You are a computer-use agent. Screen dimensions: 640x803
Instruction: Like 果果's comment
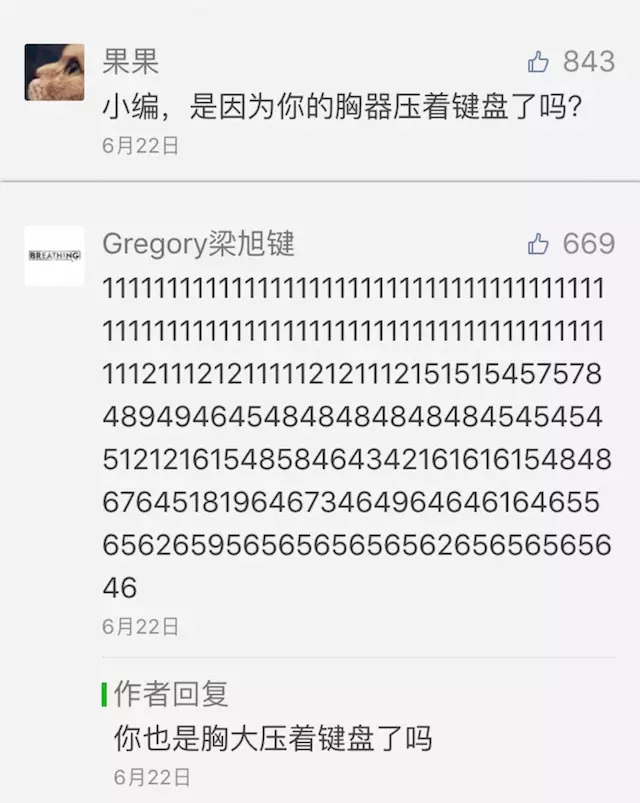pos(538,62)
